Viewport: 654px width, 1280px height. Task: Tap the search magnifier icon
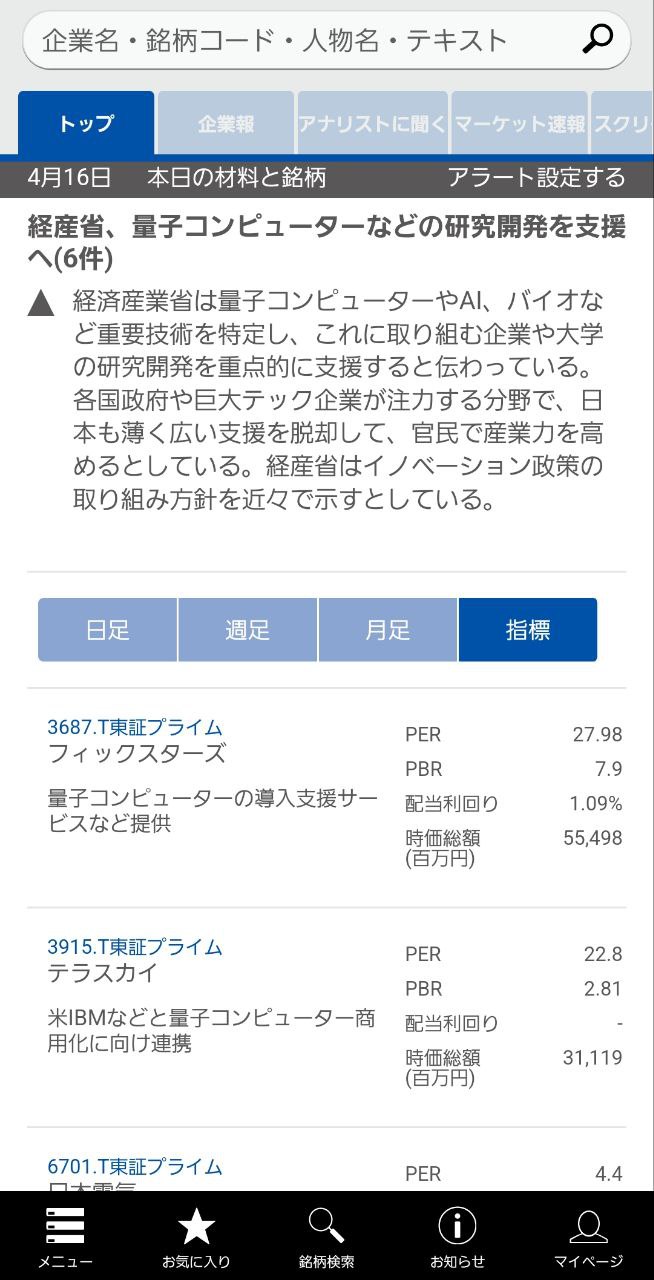(597, 41)
